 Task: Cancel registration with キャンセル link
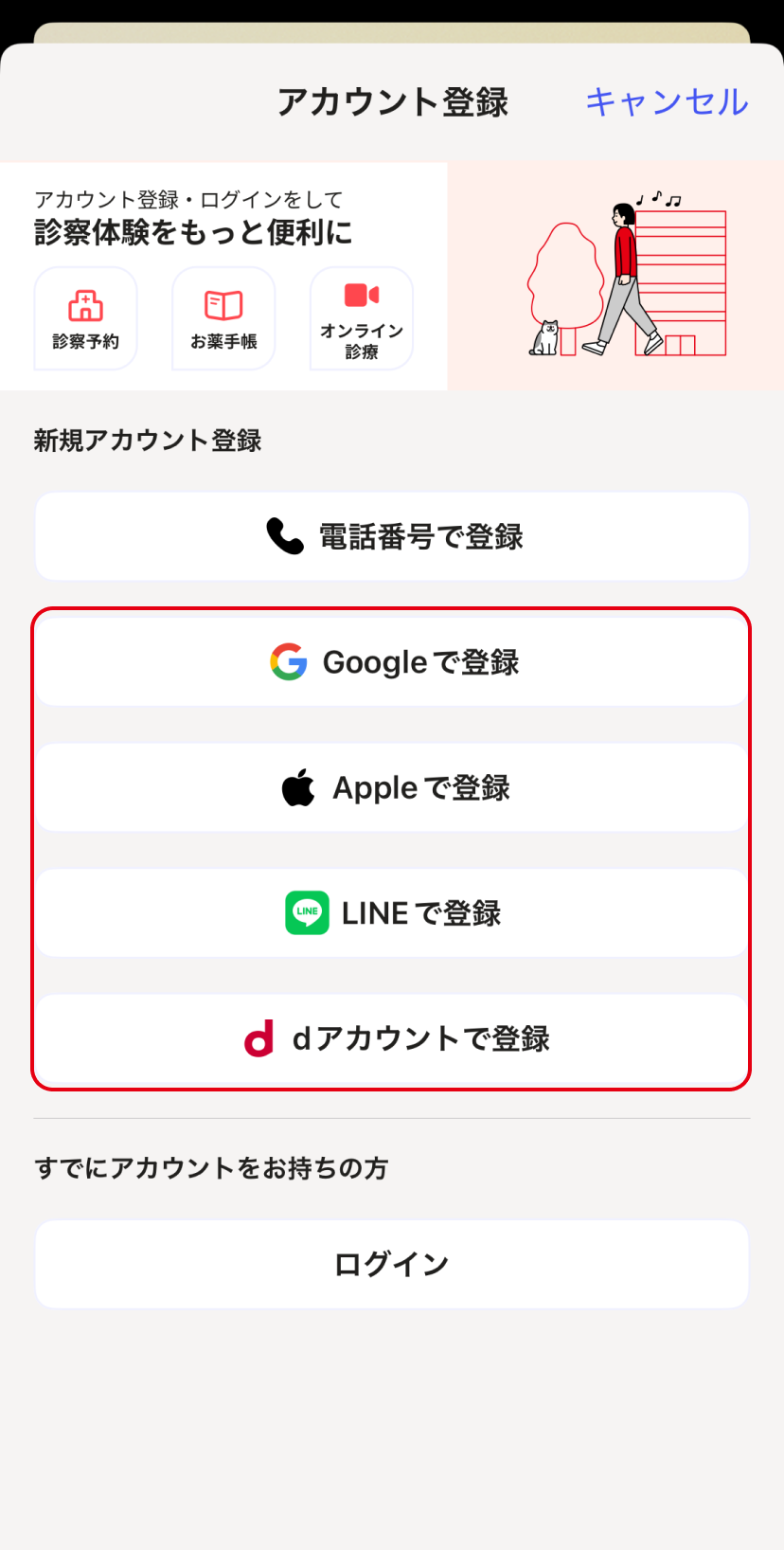[668, 101]
